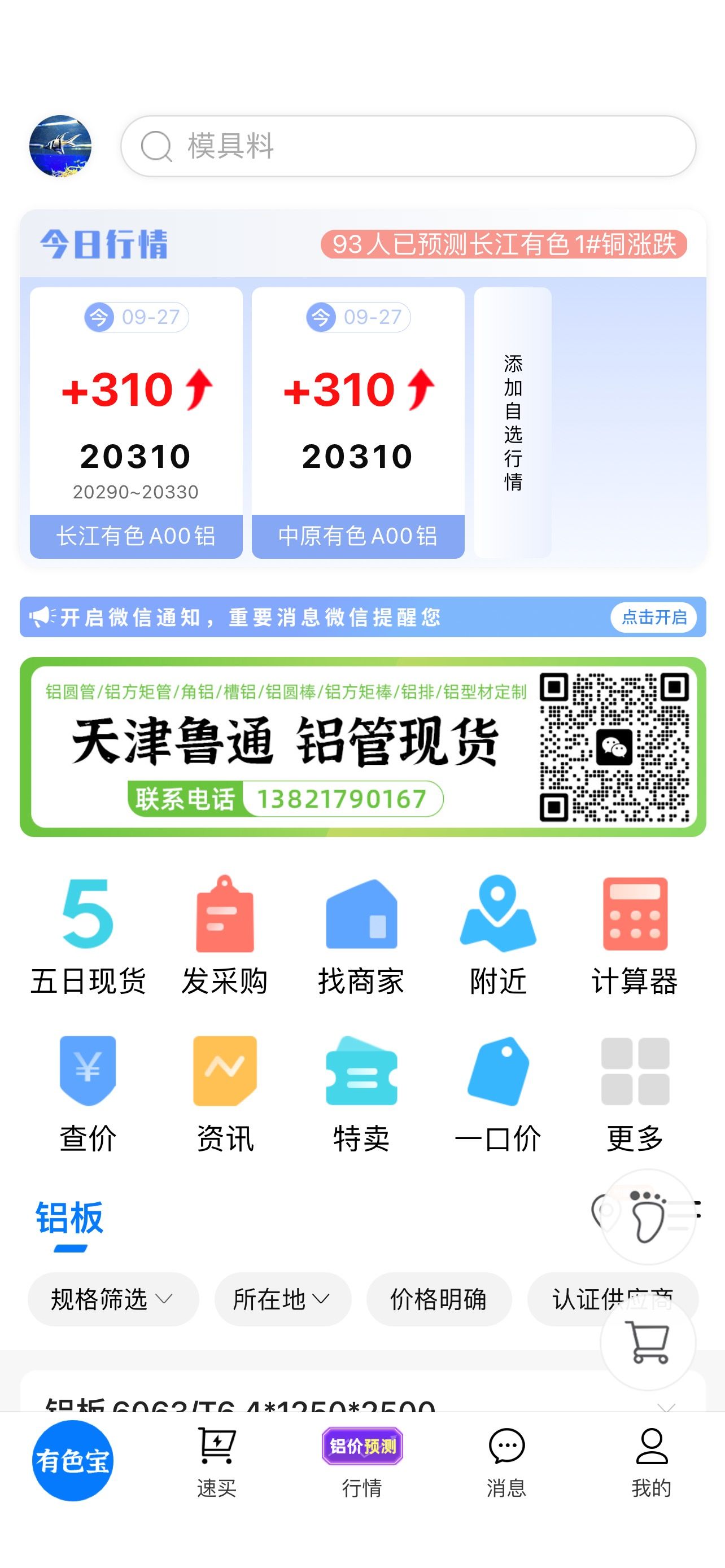Screen dimensions: 725x1568
Task: Open 查价
Action: (88, 1094)
